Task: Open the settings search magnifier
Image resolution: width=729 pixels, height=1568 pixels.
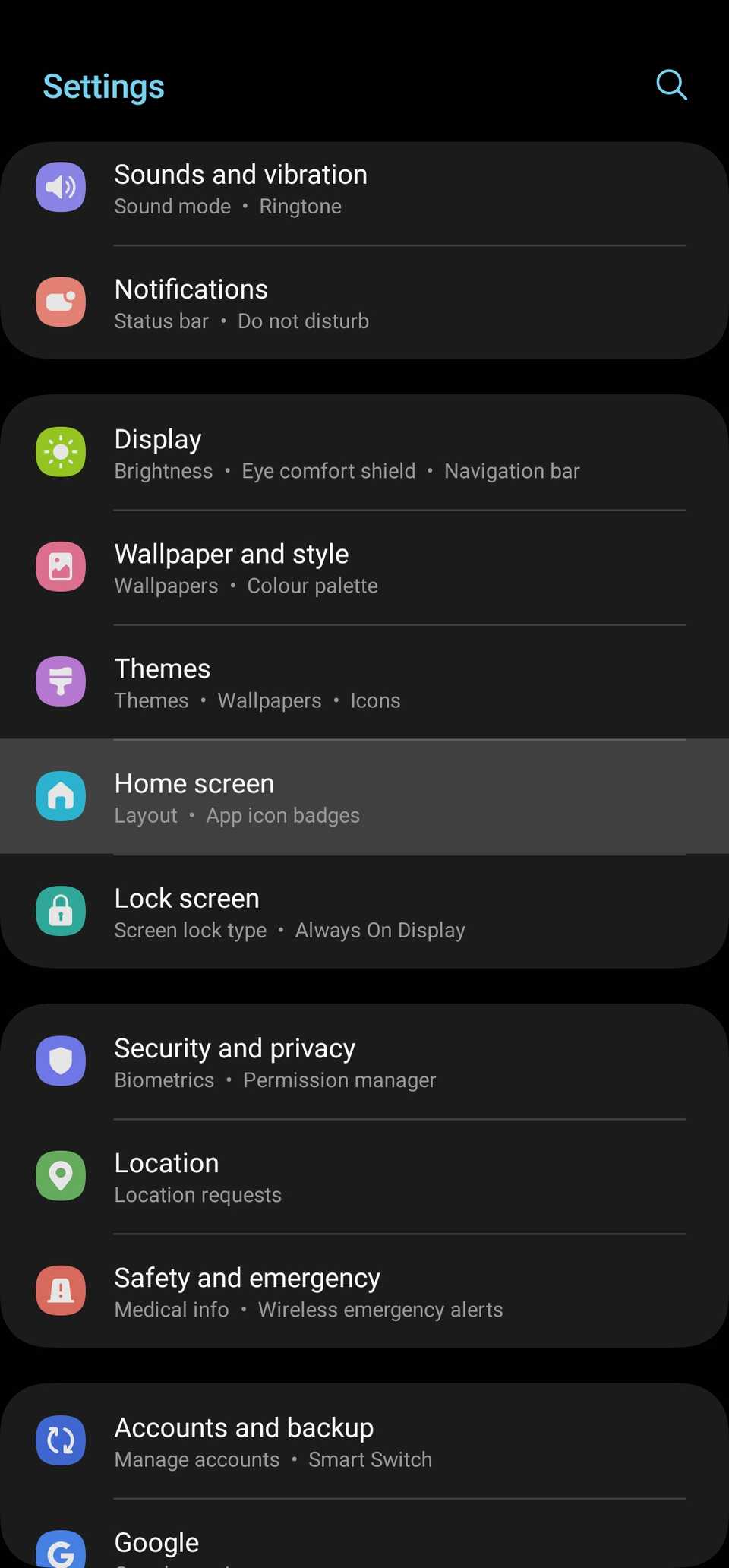Action: coord(671,85)
